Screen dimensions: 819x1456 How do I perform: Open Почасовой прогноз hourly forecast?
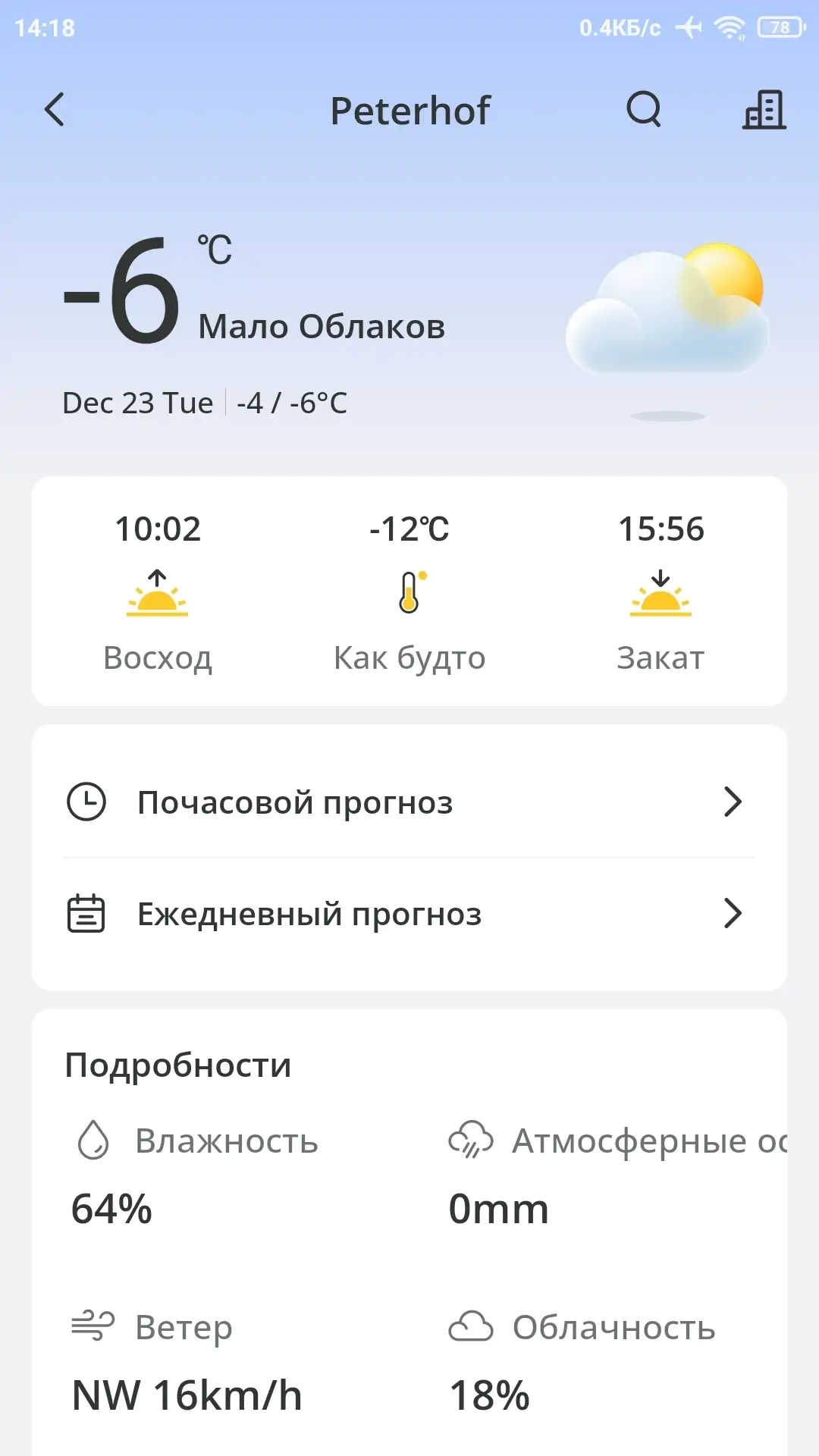point(409,802)
